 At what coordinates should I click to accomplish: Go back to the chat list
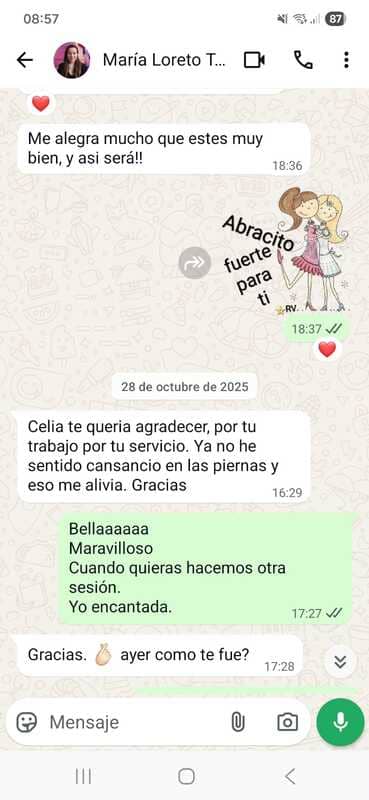coord(24,60)
